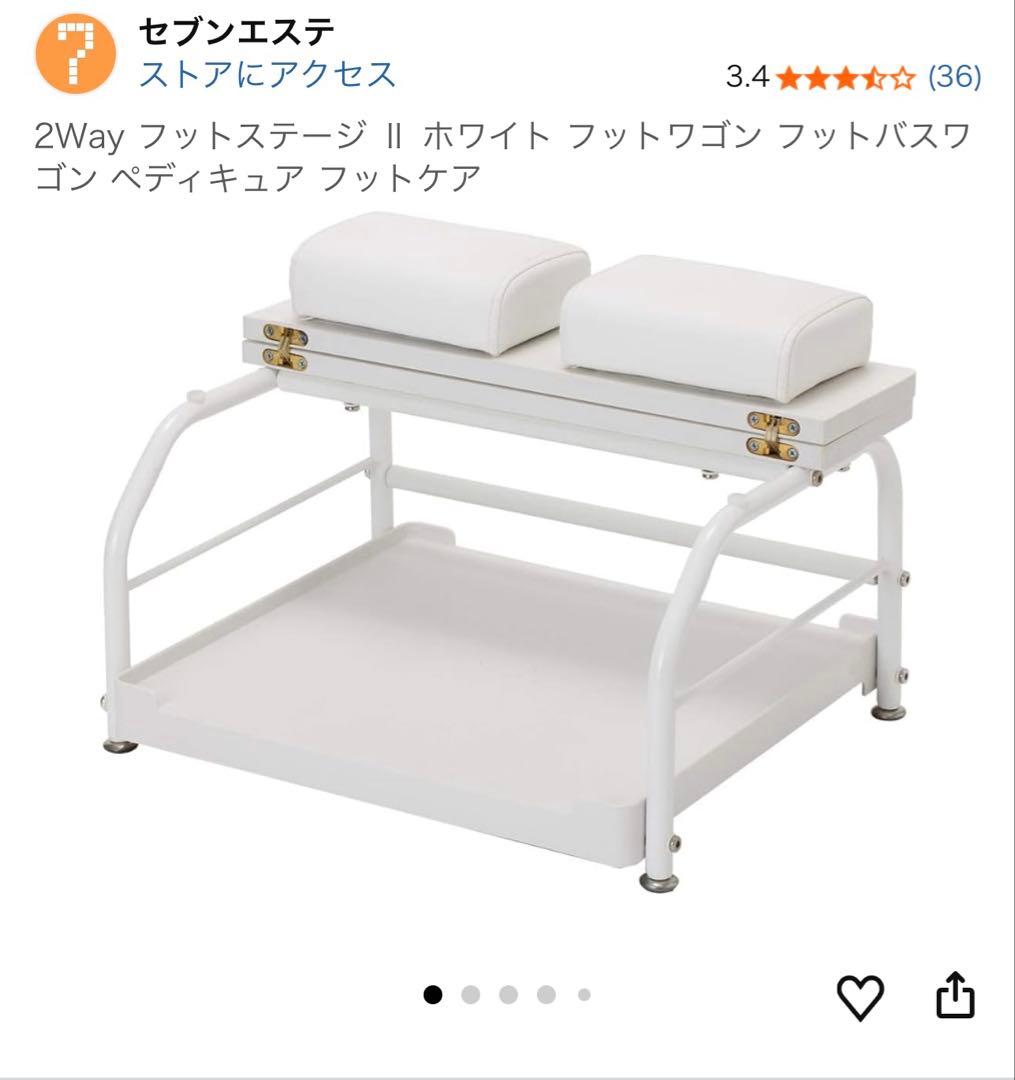Screen dimensions: 1015x1080
Task: Open the ストアにアクセス store link
Action: (267, 74)
